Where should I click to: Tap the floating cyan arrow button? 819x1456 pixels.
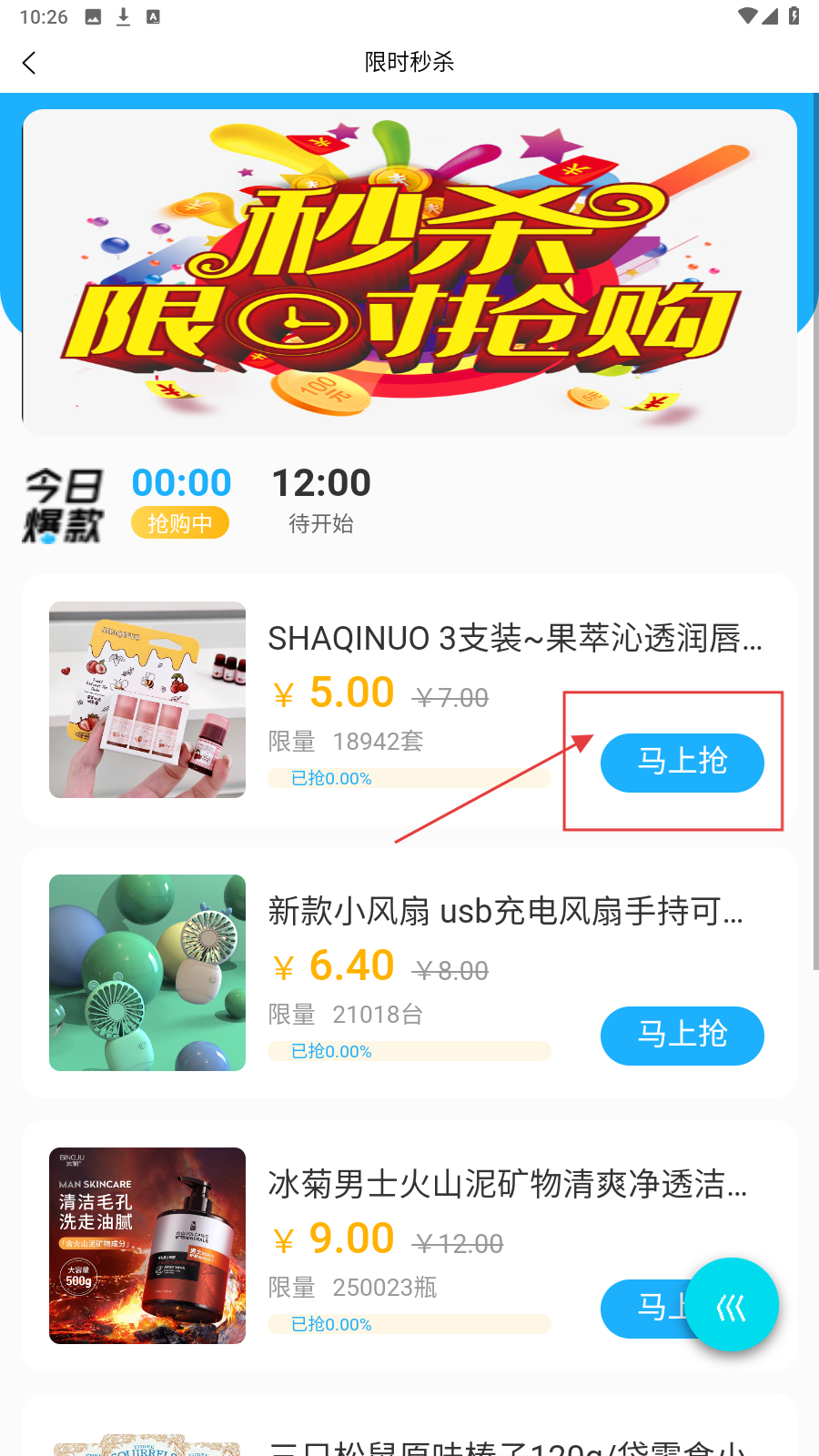pos(732,1305)
